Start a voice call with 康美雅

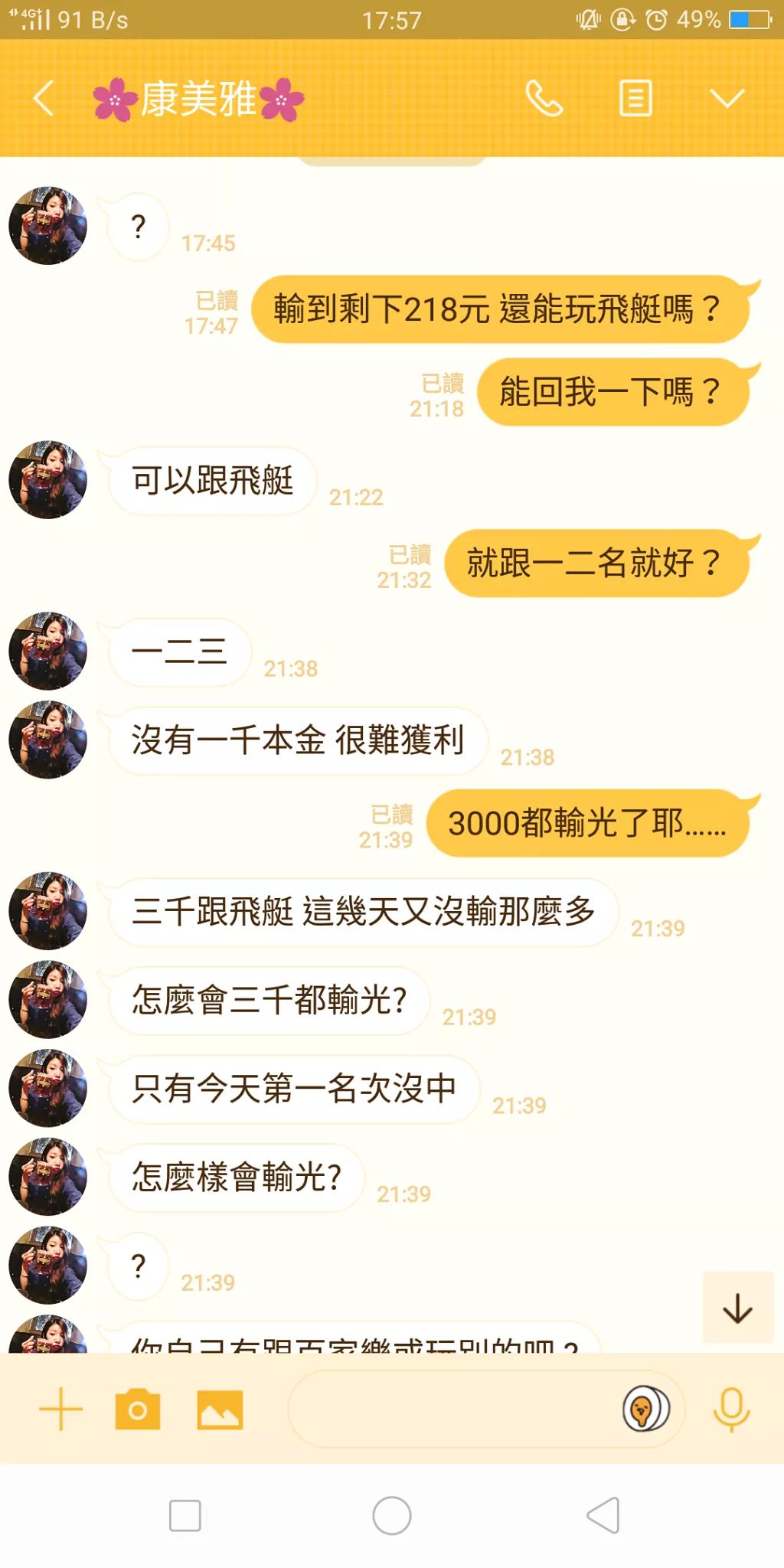[544, 99]
